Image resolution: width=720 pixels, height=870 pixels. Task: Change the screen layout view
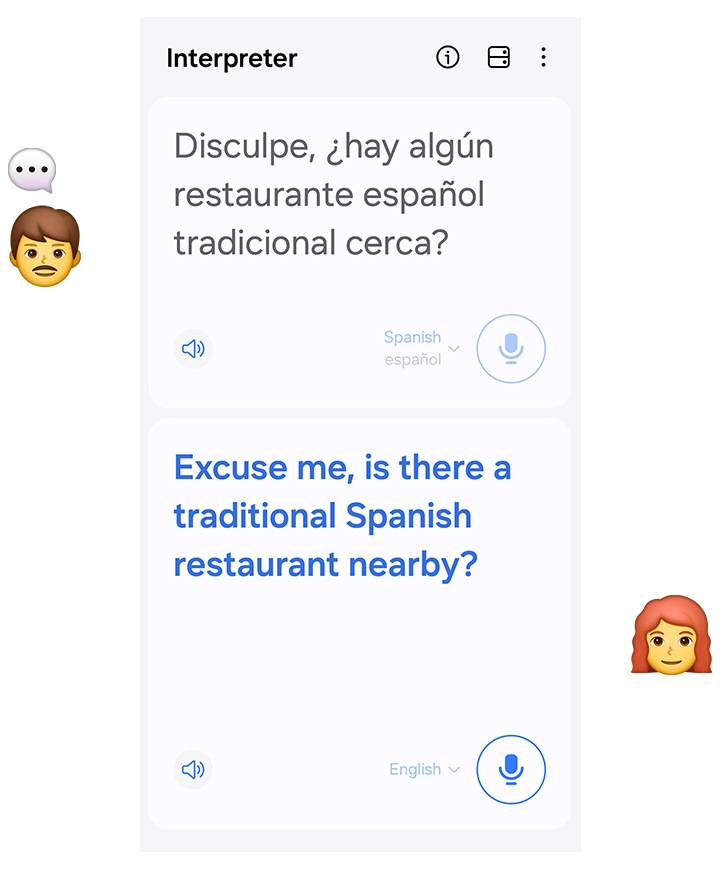click(498, 58)
